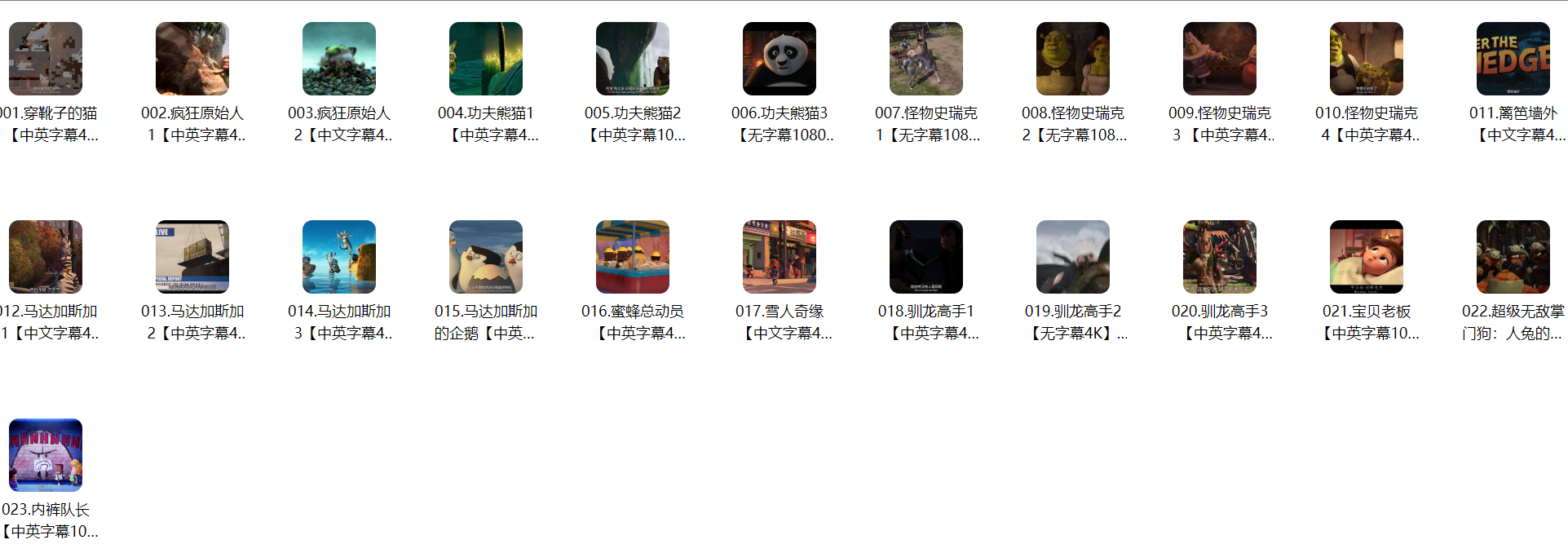The image size is (1568, 553).
Task: Open 014.马达加斯加3 video
Action: click(x=339, y=257)
